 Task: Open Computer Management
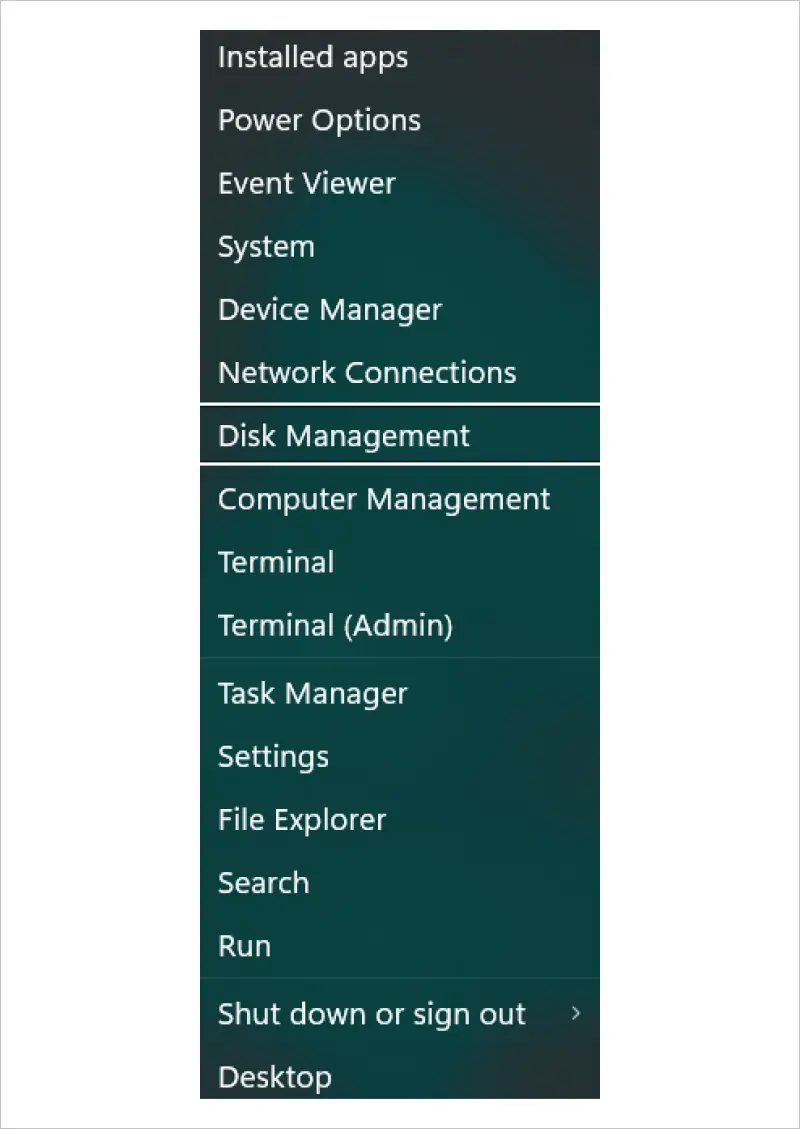pyautogui.click(x=383, y=499)
